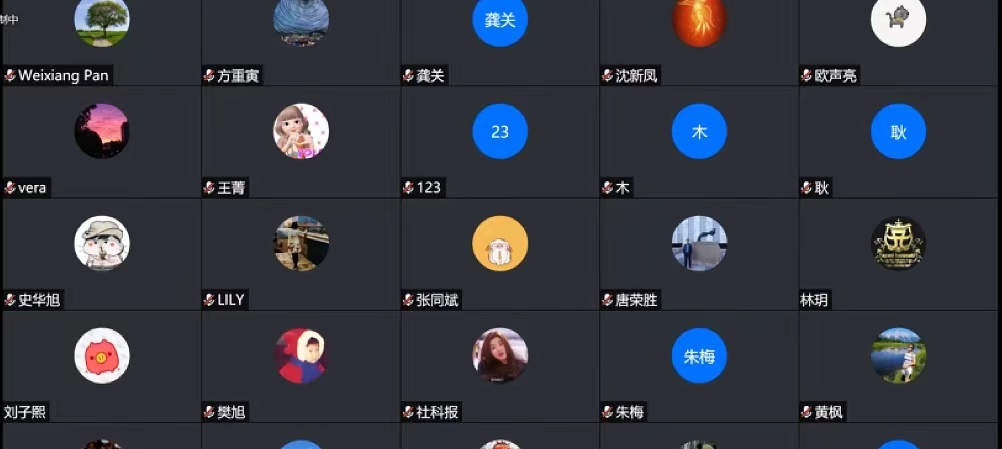Tap 刘子熙's participant tile

coord(101,364)
